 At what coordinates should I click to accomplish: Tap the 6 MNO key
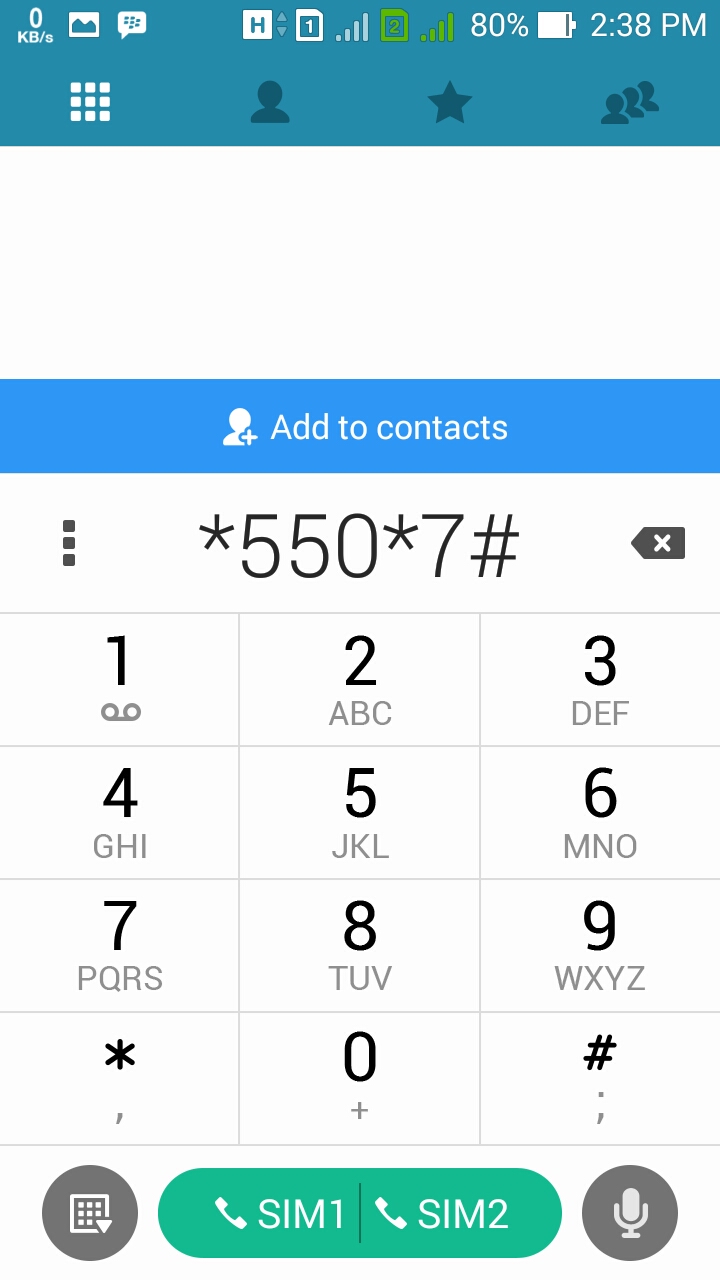point(600,813)
